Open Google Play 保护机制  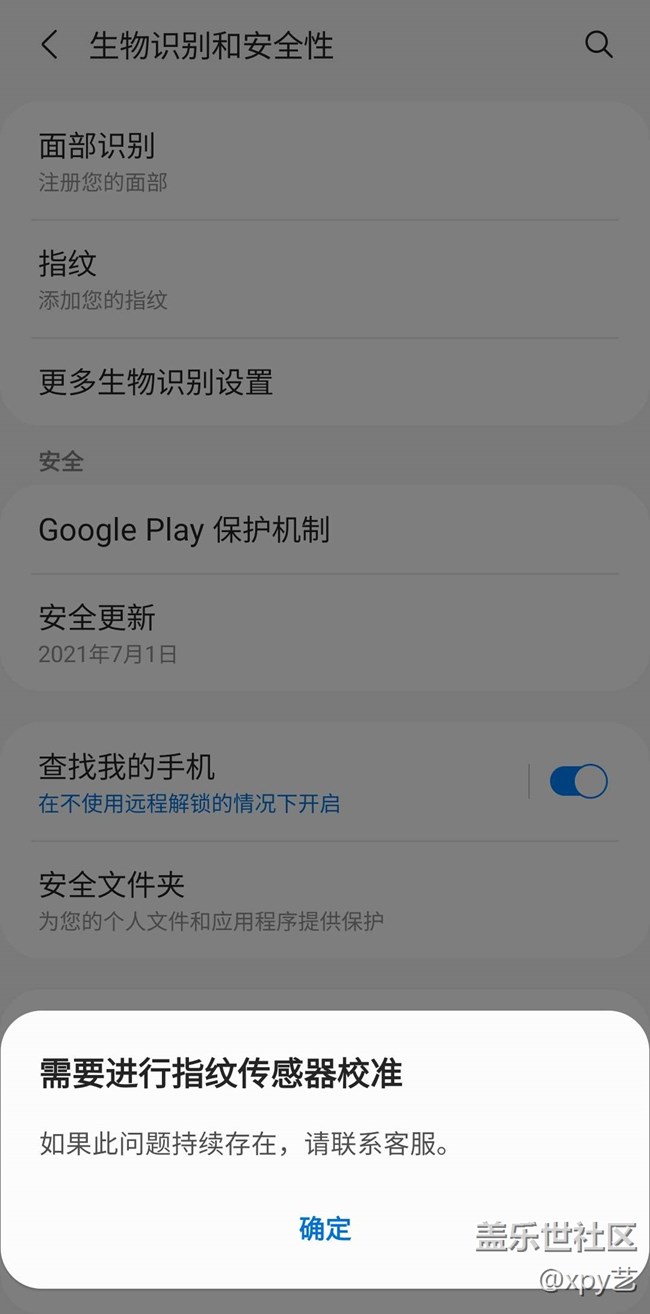pos(324,530)
